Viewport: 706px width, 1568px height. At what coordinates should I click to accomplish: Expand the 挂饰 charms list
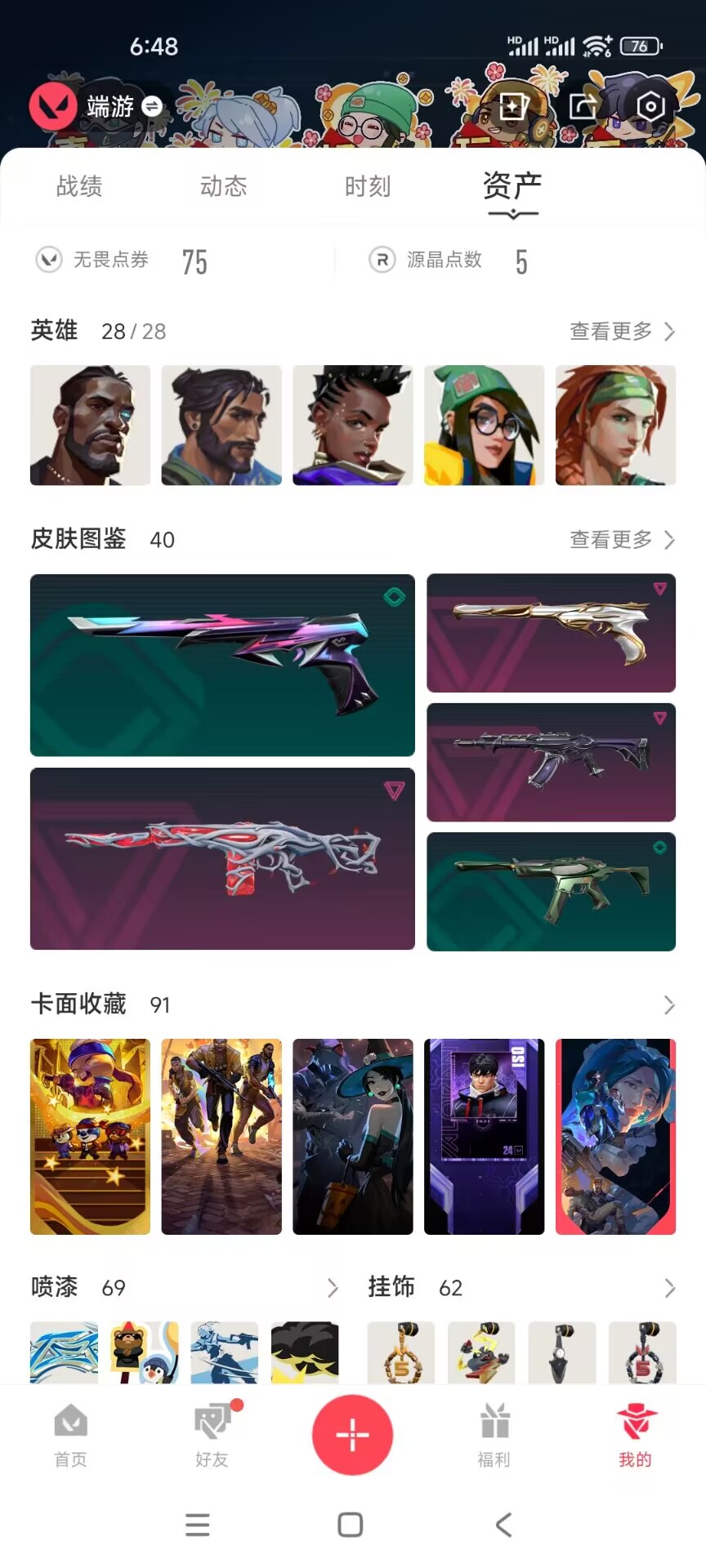coord(669,1288)
